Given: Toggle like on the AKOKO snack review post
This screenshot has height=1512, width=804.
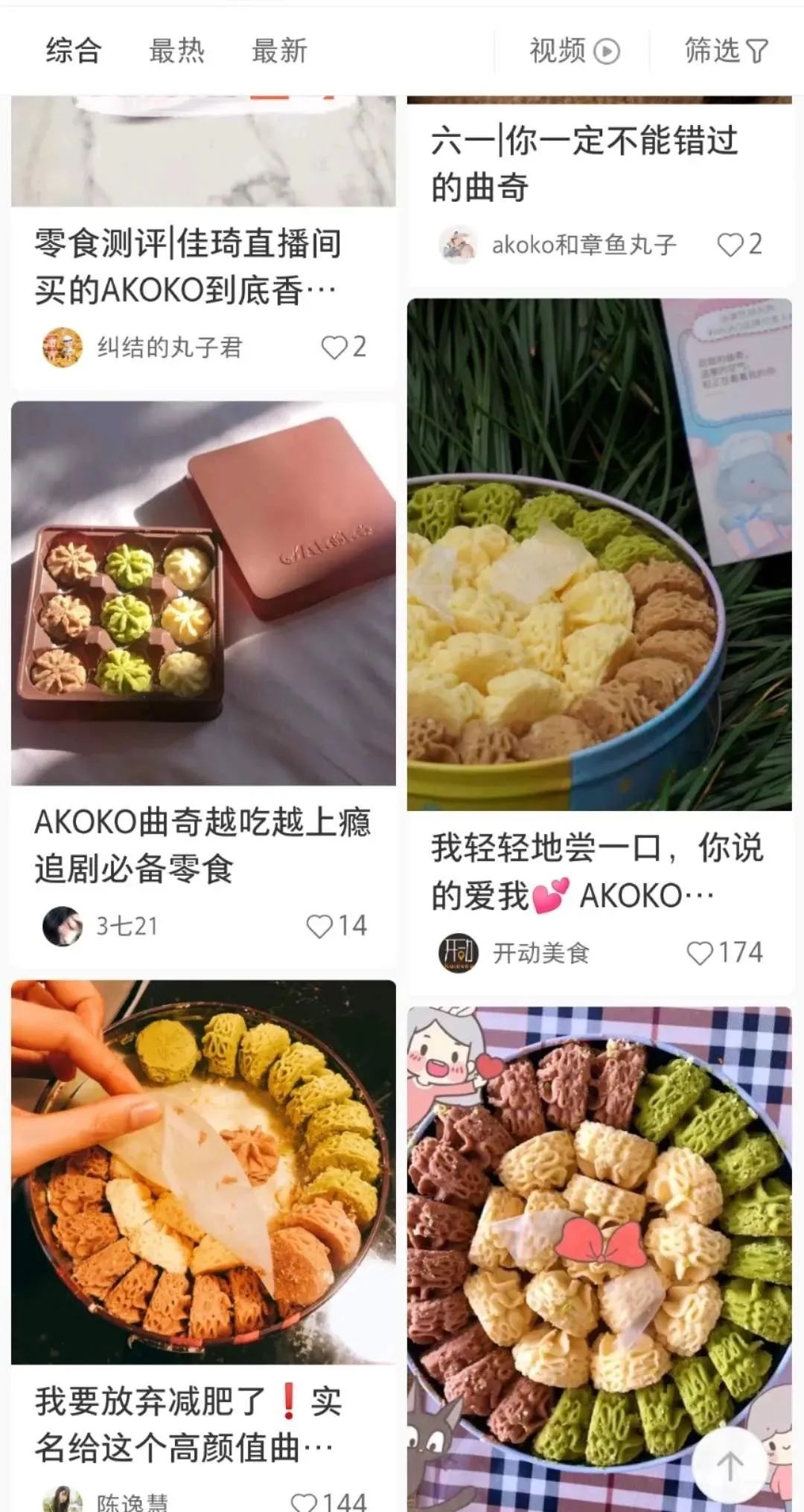Looking at the screenshot, I should (336, 345).
